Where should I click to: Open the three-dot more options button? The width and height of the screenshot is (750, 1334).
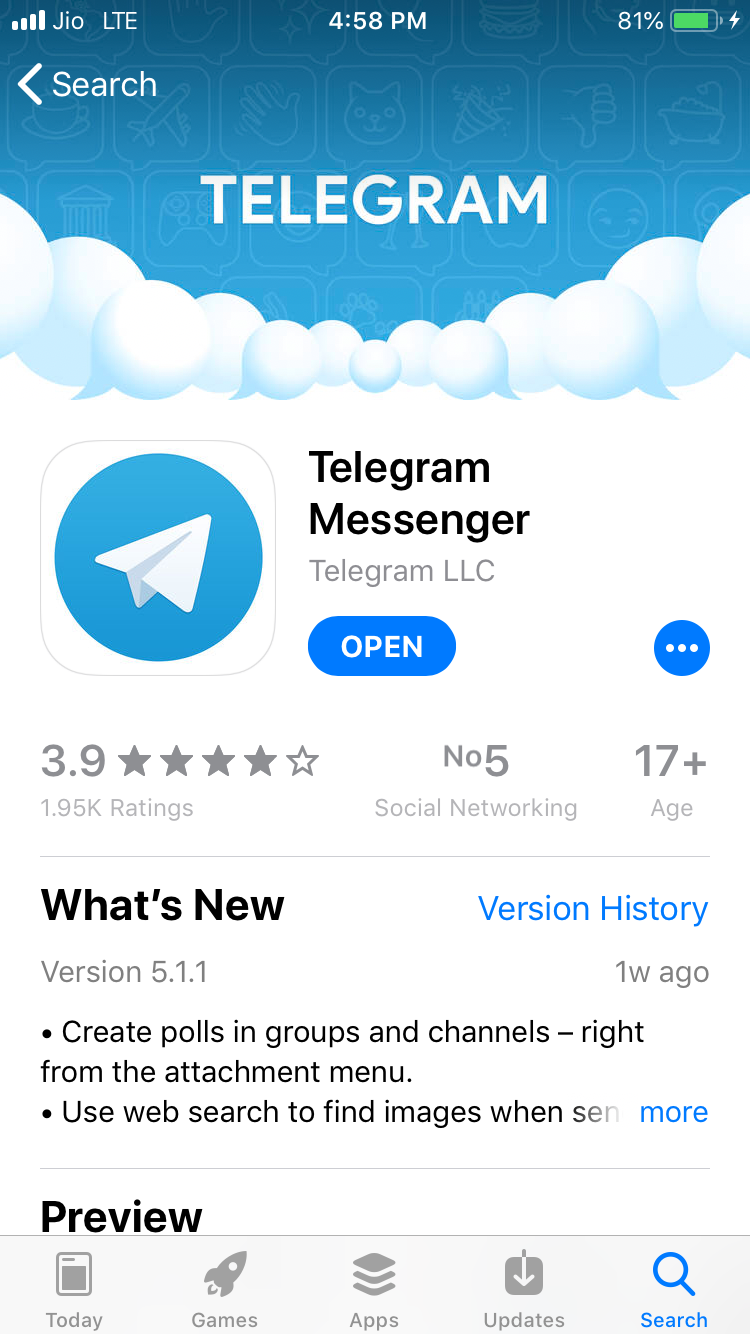click(x=681, y=648)
